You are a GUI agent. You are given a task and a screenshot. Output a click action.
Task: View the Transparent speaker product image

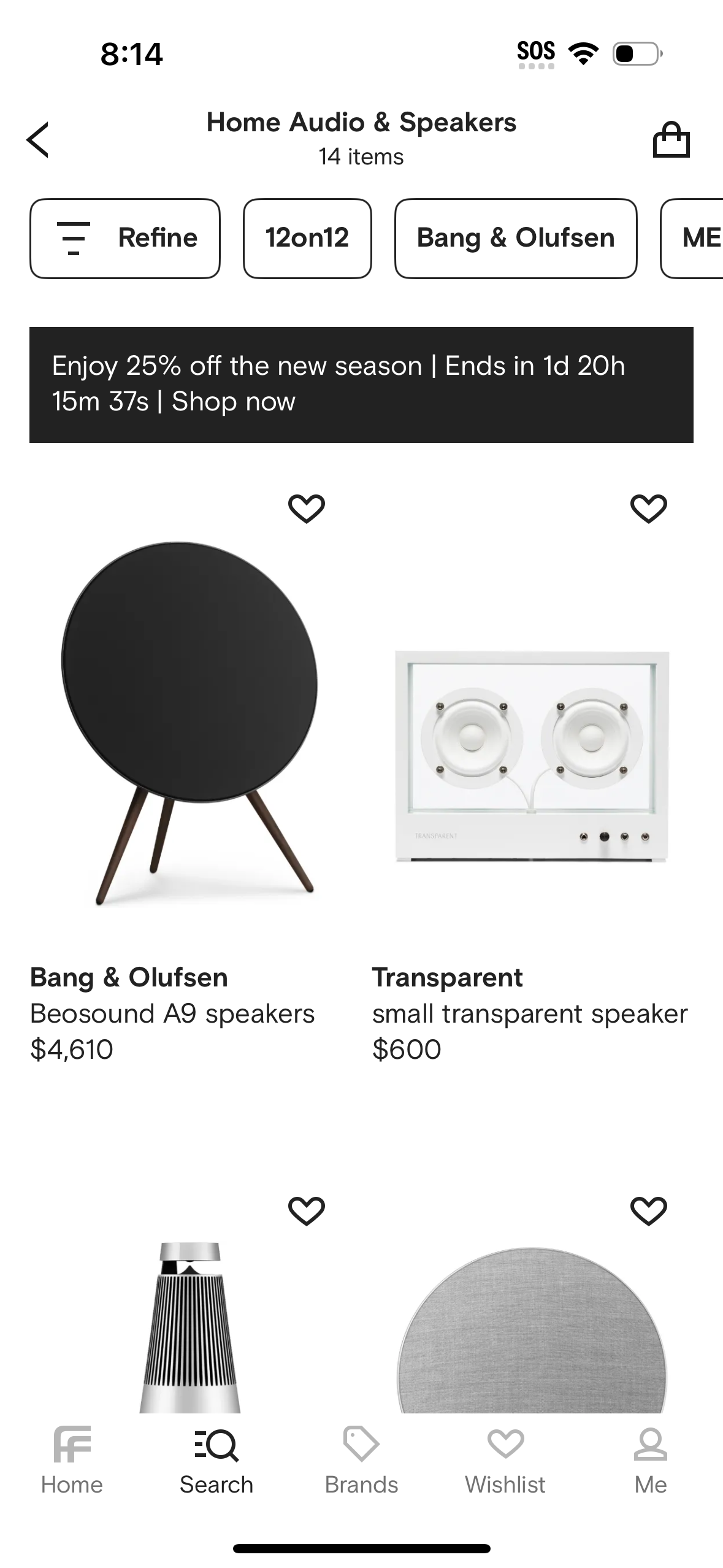click(x=530, y=755)
